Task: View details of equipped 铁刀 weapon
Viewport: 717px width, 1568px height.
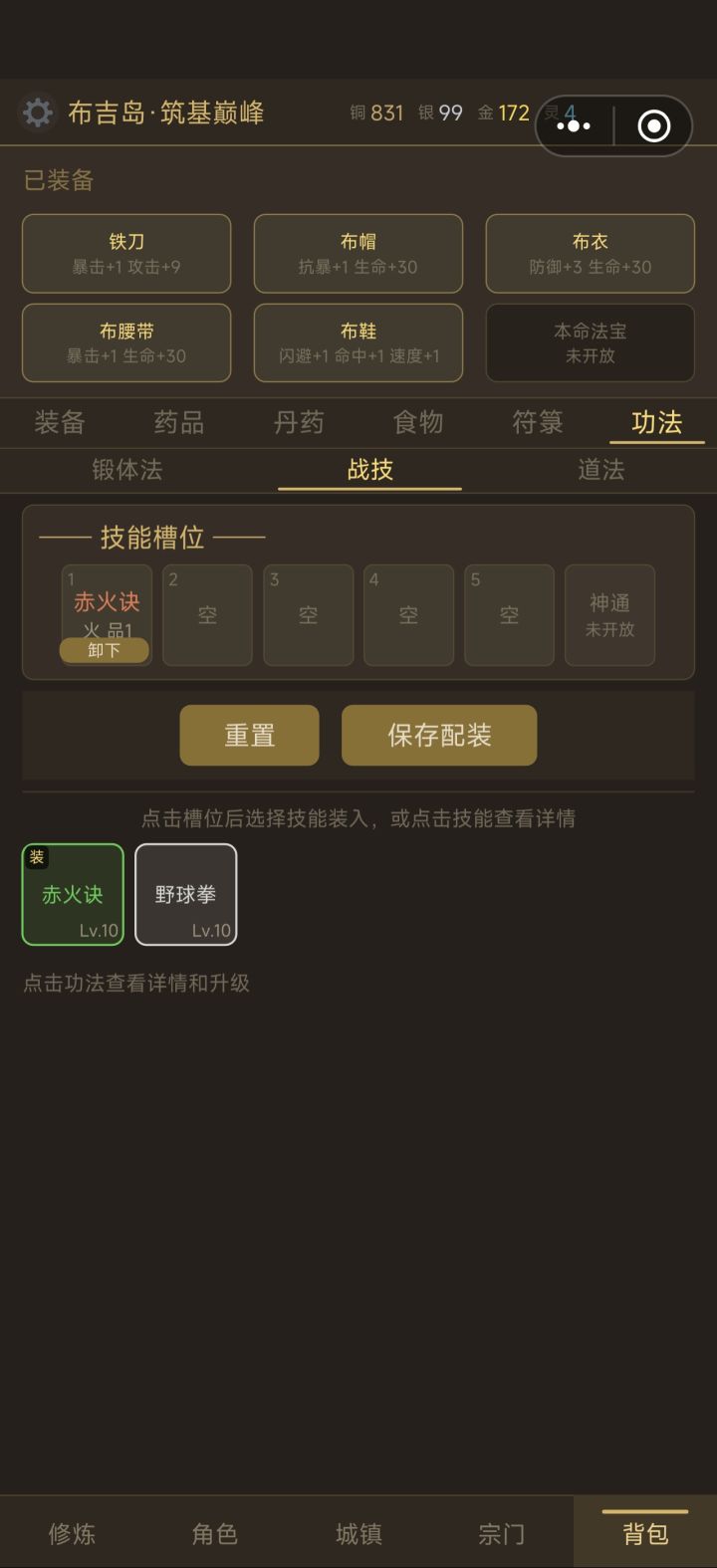Action: tap(126, 254)
